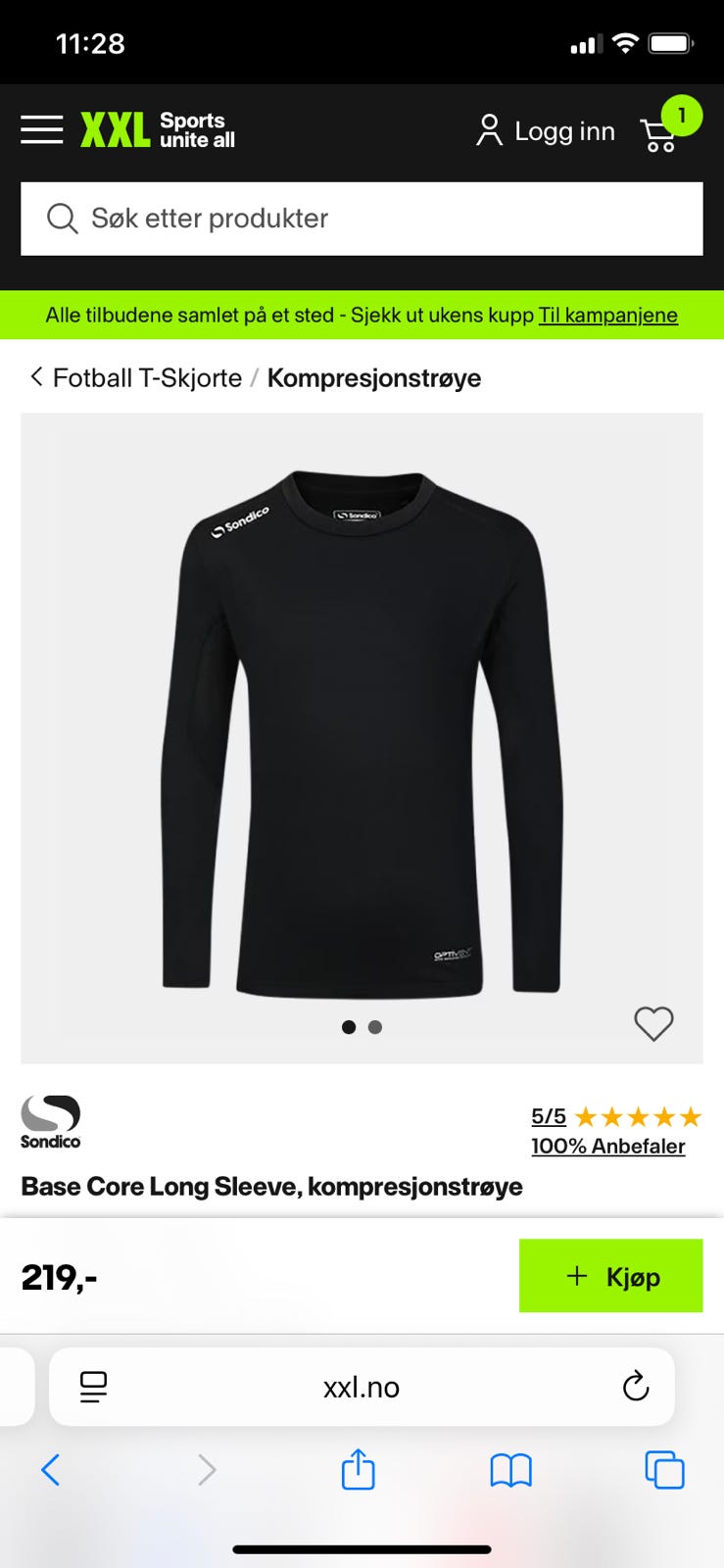Open the hamburger menu
724x1568 pixels.
click(x=42, y=130)
